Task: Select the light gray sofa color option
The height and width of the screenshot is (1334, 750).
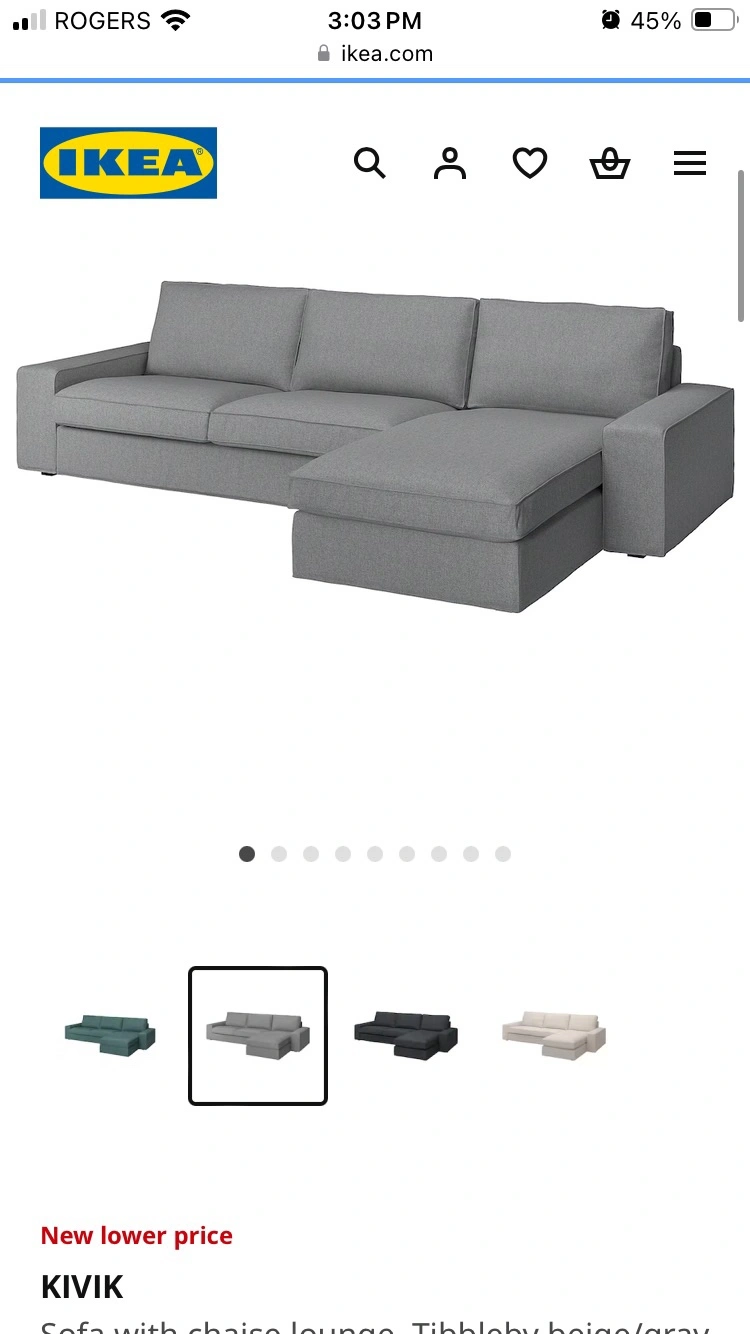Action: click(x=258, y=1035)
